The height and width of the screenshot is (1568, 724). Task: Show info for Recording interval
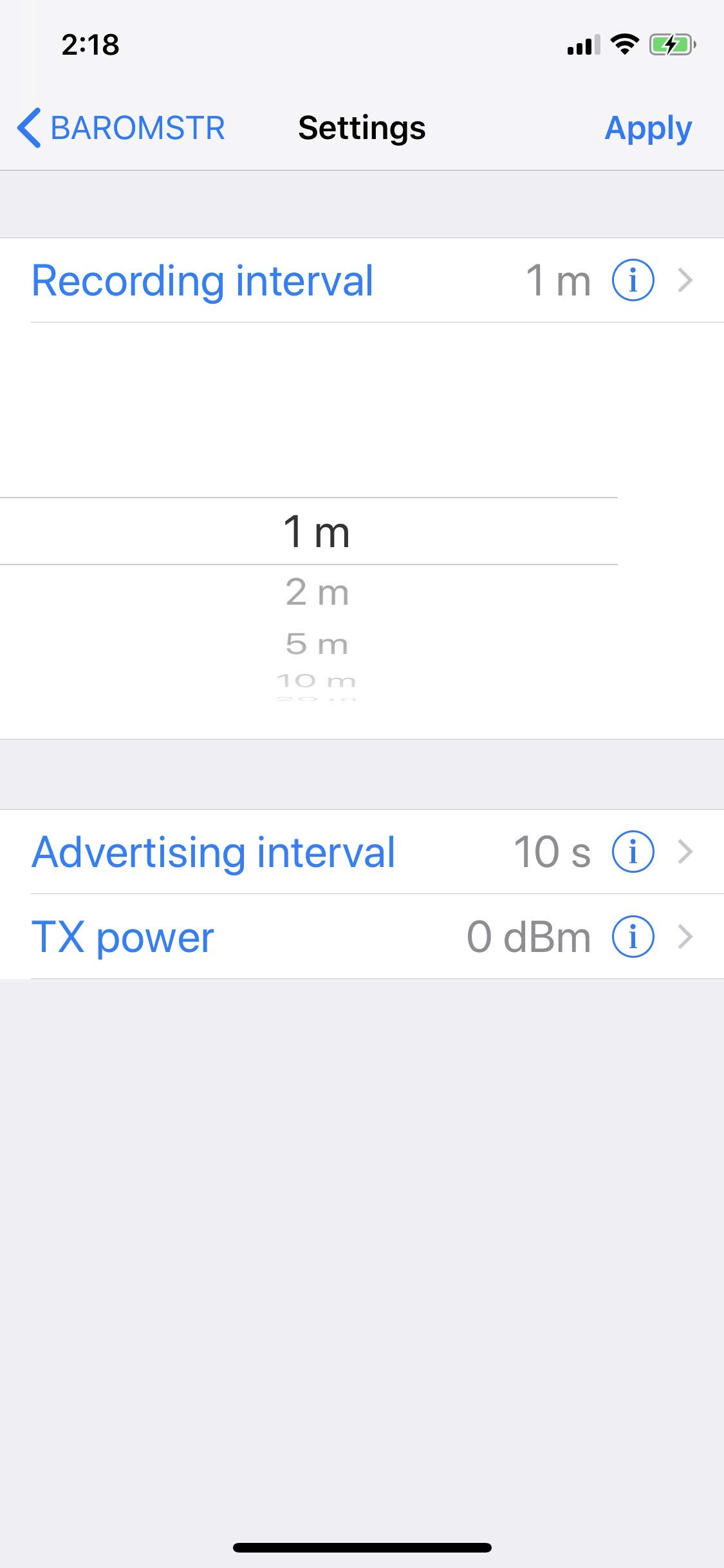(x=633, y=281)
